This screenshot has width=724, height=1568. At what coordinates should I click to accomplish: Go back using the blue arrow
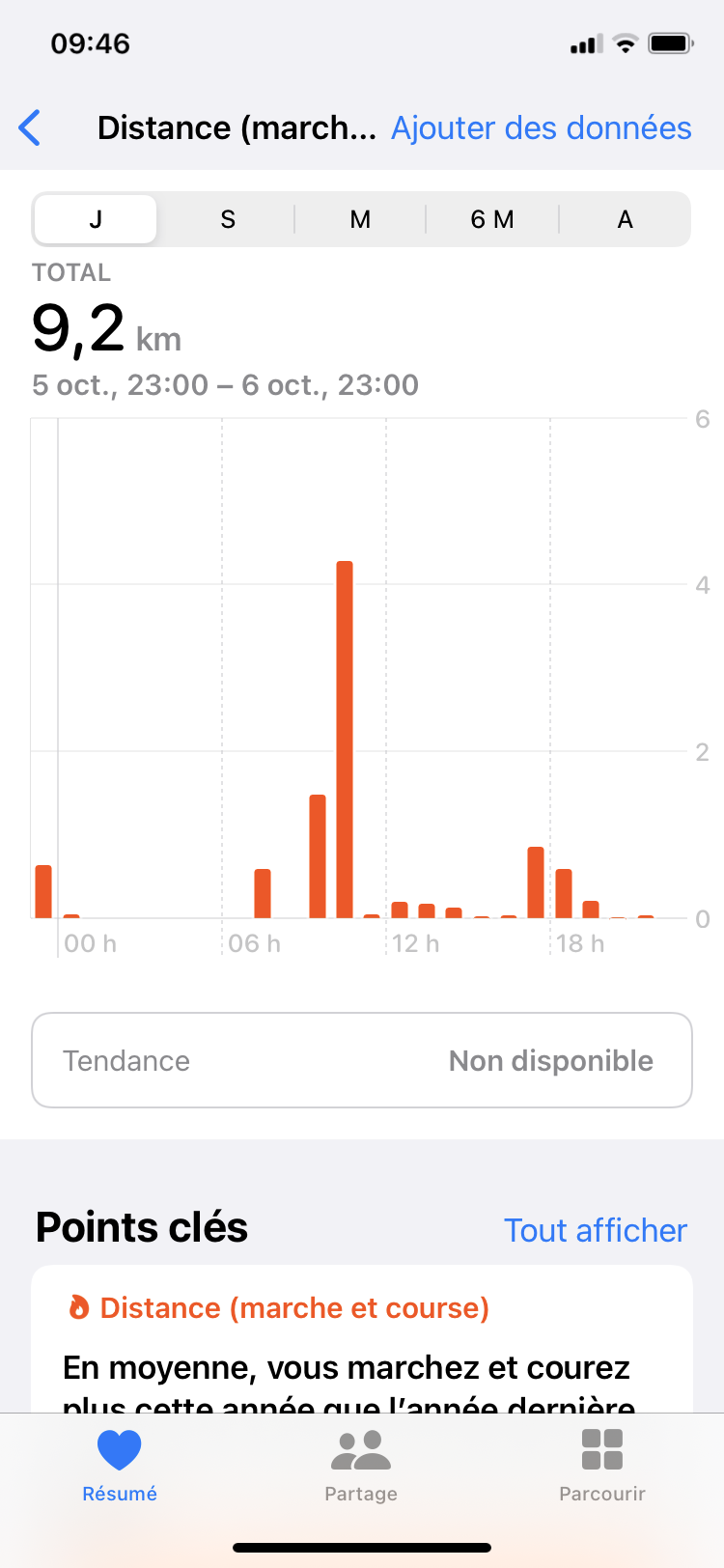(x=31, y=127)
